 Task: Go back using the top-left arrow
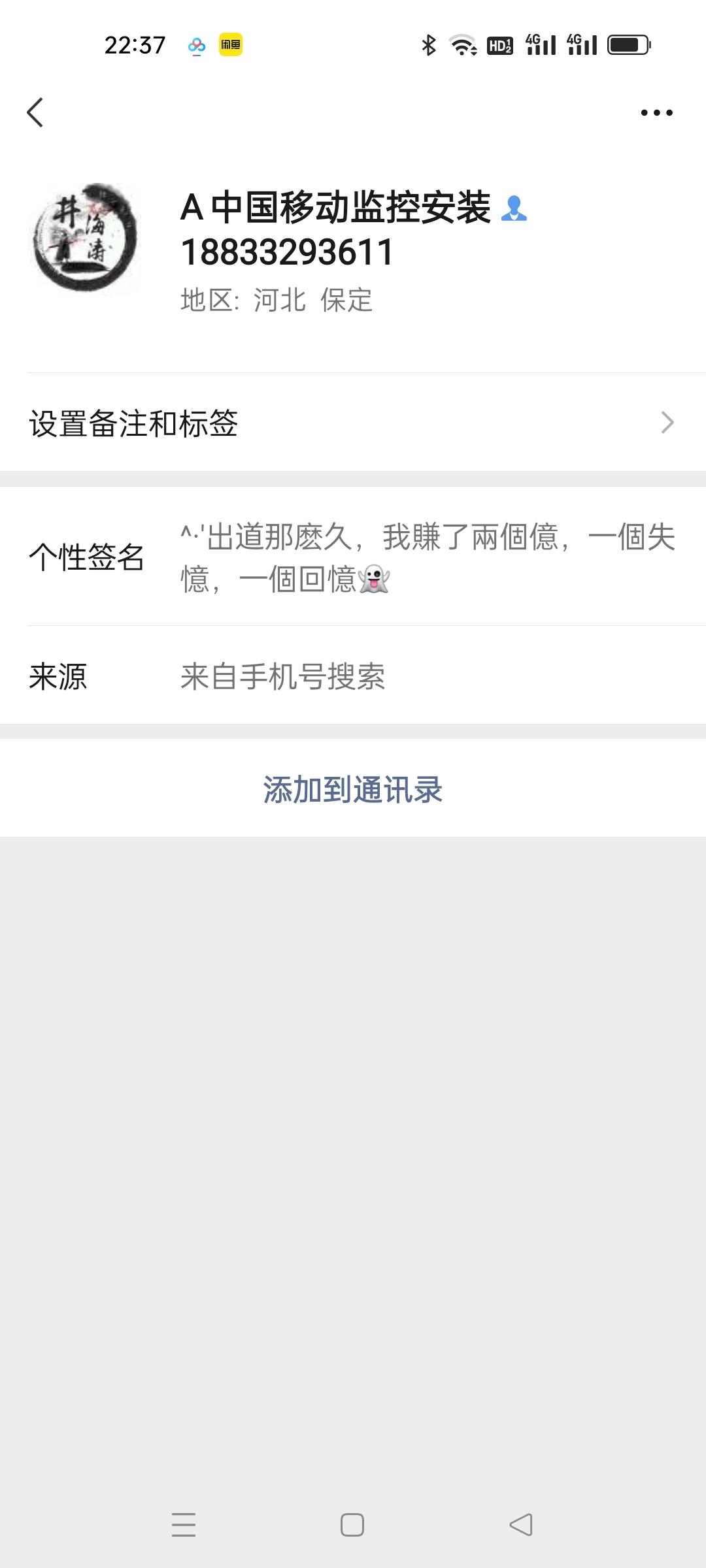pos(35,112)
